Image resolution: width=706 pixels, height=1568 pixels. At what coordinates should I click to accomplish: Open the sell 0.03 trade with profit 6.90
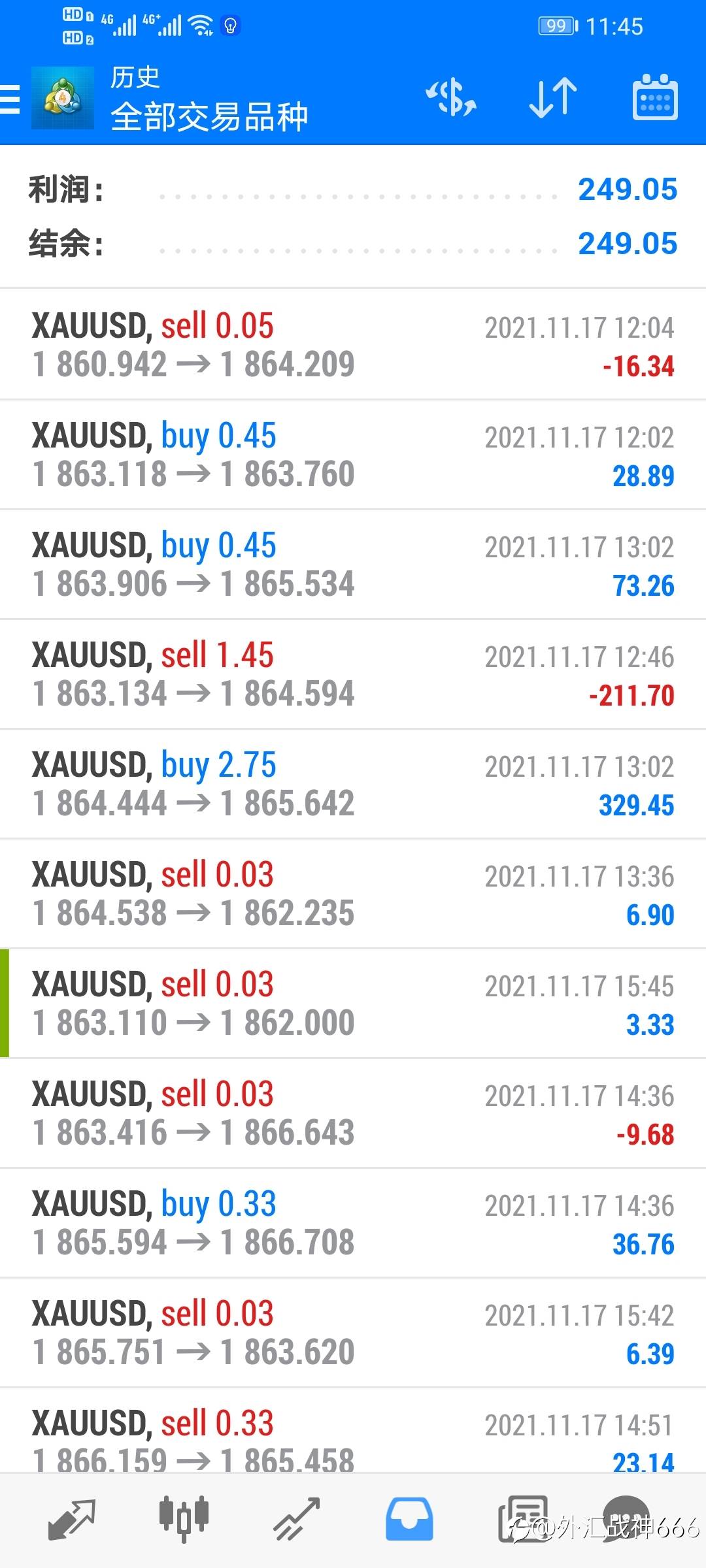coord(353,894)
